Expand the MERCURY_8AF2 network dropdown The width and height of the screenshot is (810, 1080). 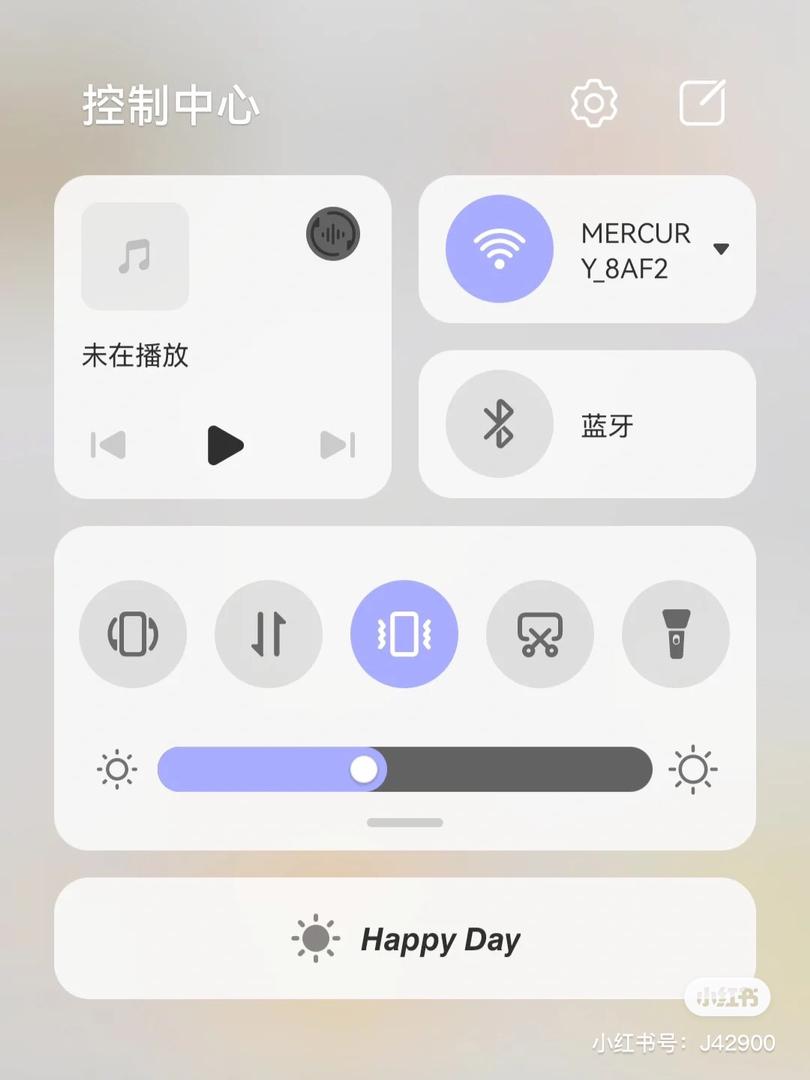tap(721, 249)
